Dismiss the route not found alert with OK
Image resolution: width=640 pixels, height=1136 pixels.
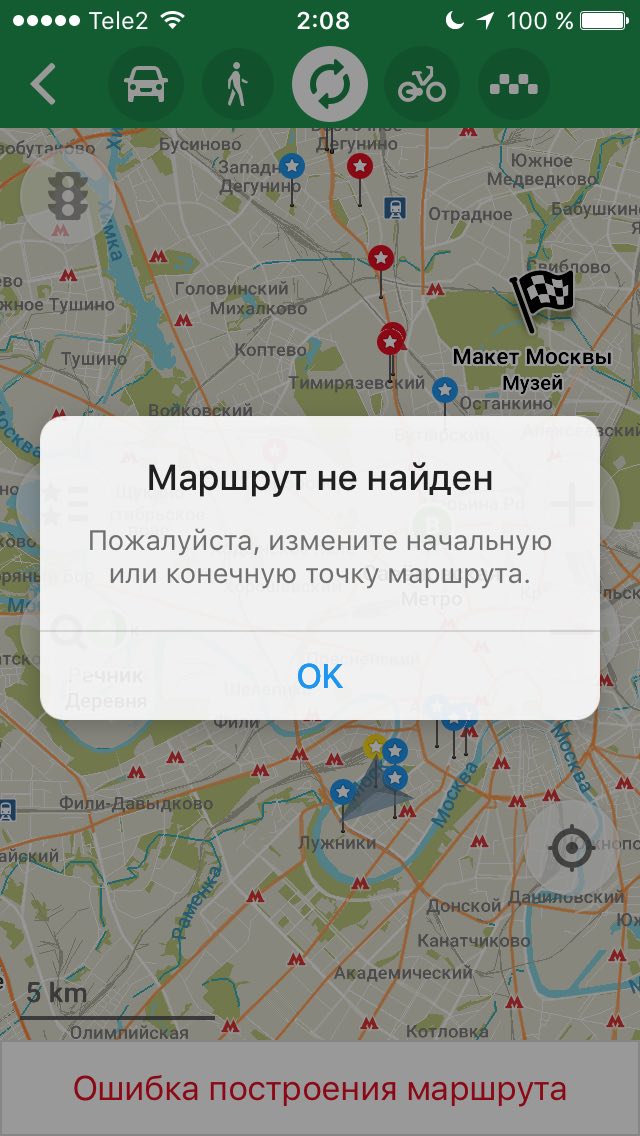320,675
